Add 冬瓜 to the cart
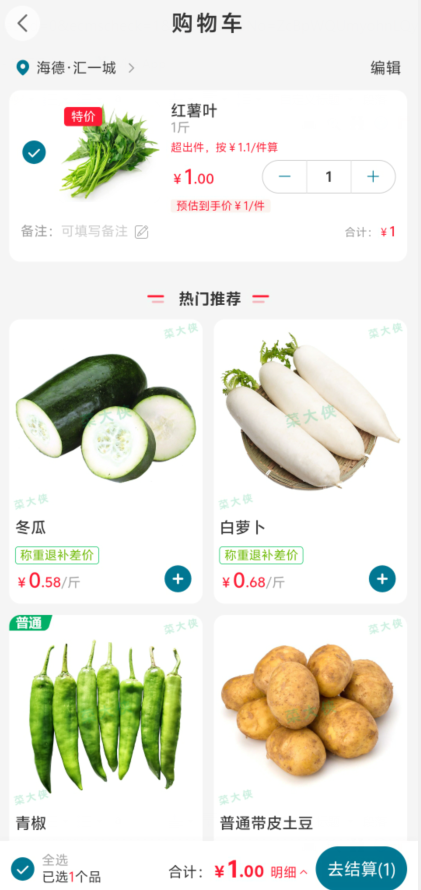Image resolution: width=421 pixels, height=890 pixels. [x=178, y=579]
